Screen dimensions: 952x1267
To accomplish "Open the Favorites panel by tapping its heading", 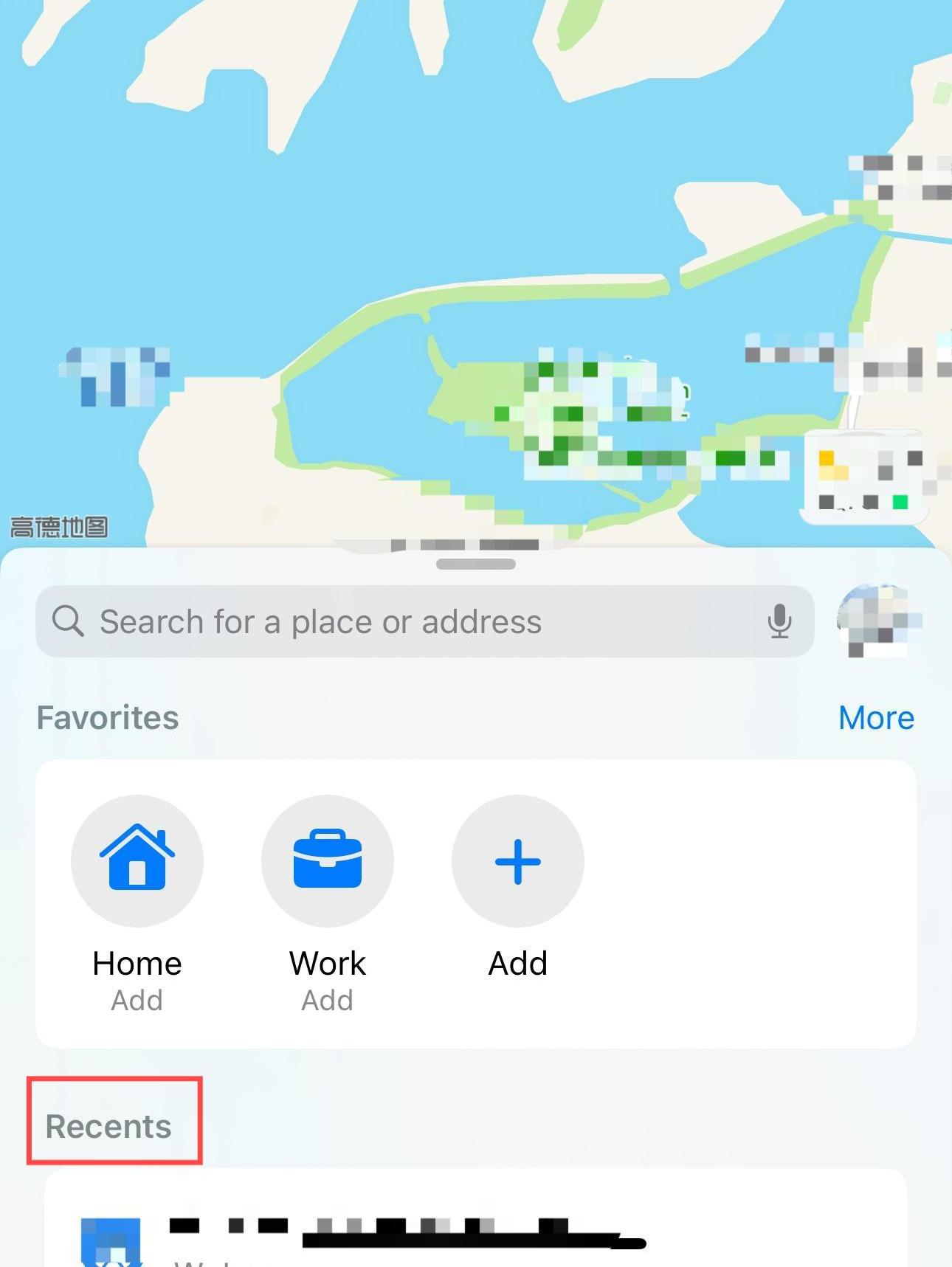I will click(107, 717).
